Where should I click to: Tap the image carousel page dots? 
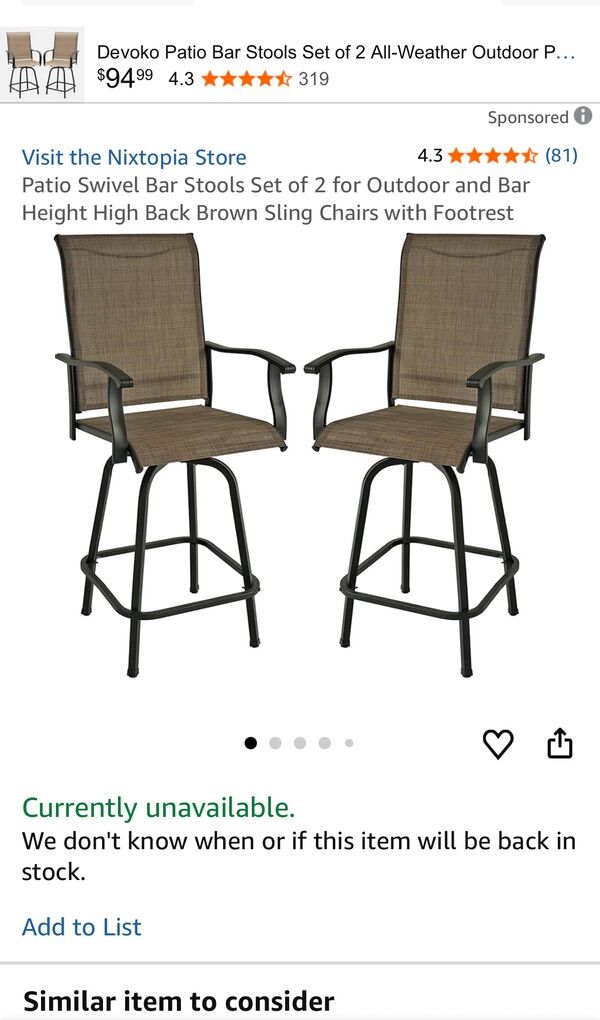point(300,743)
